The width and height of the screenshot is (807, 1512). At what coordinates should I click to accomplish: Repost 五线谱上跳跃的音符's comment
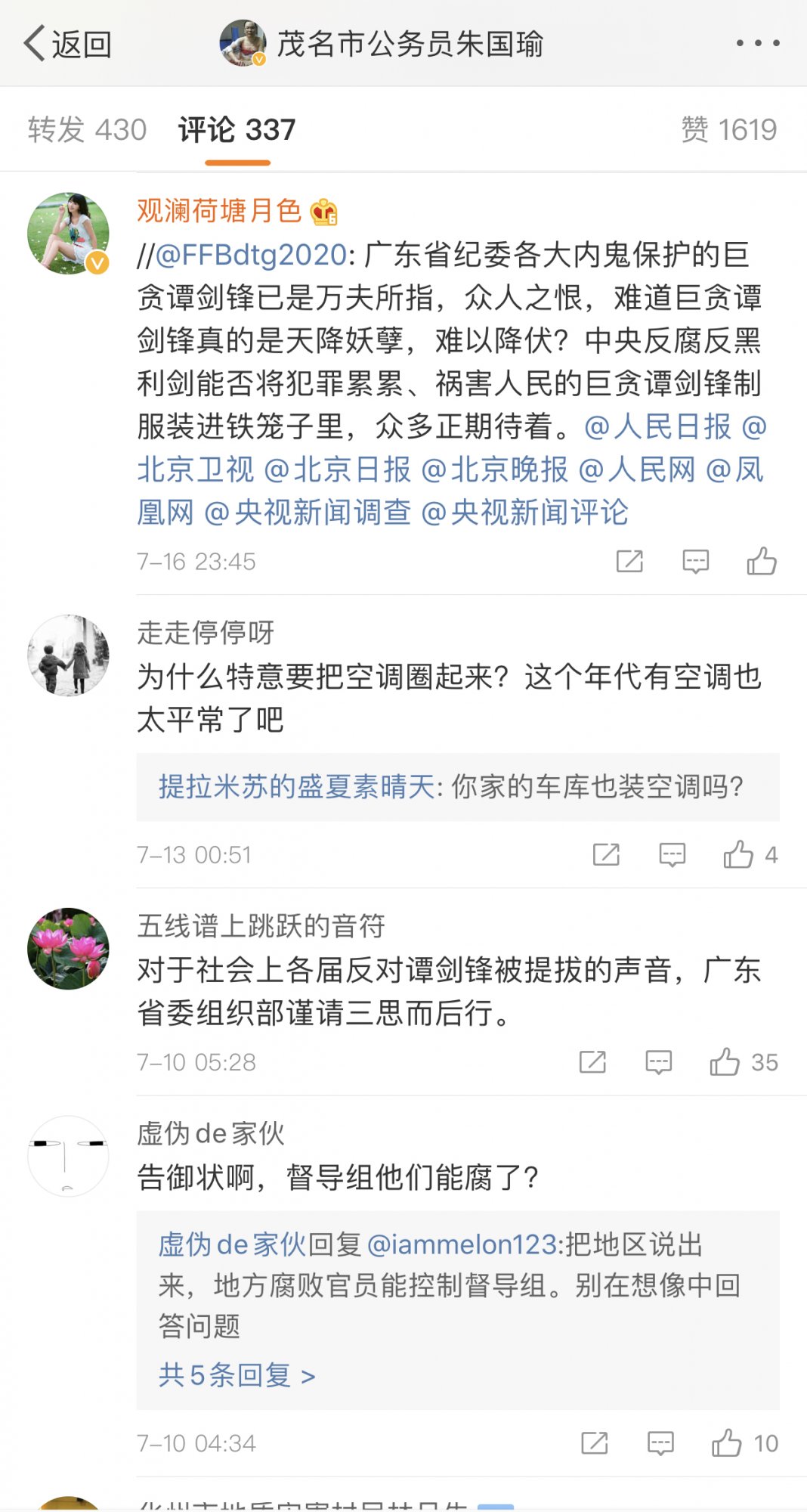pyautogui.click(x=592, y=1062)
